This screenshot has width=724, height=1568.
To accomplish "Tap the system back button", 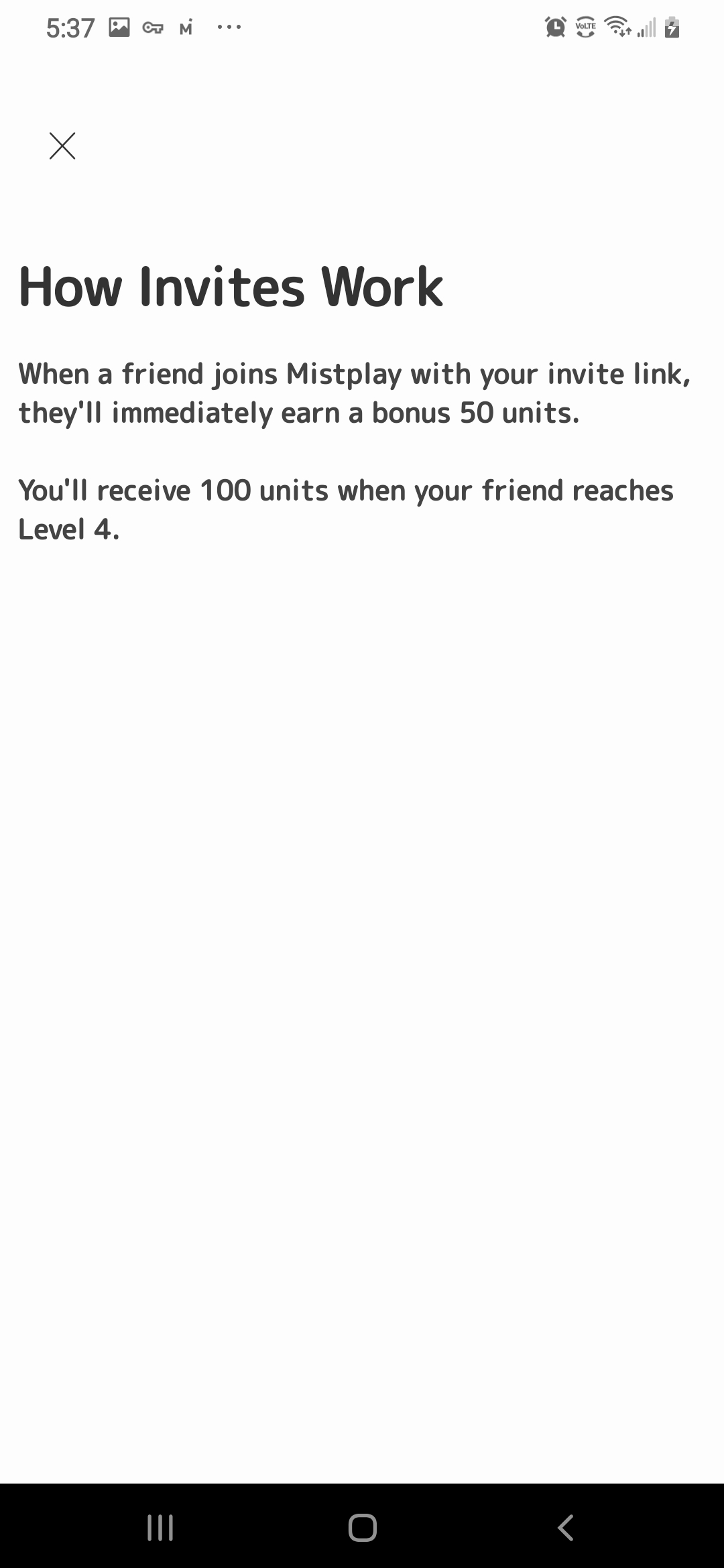I will [x=565, y=1528].
